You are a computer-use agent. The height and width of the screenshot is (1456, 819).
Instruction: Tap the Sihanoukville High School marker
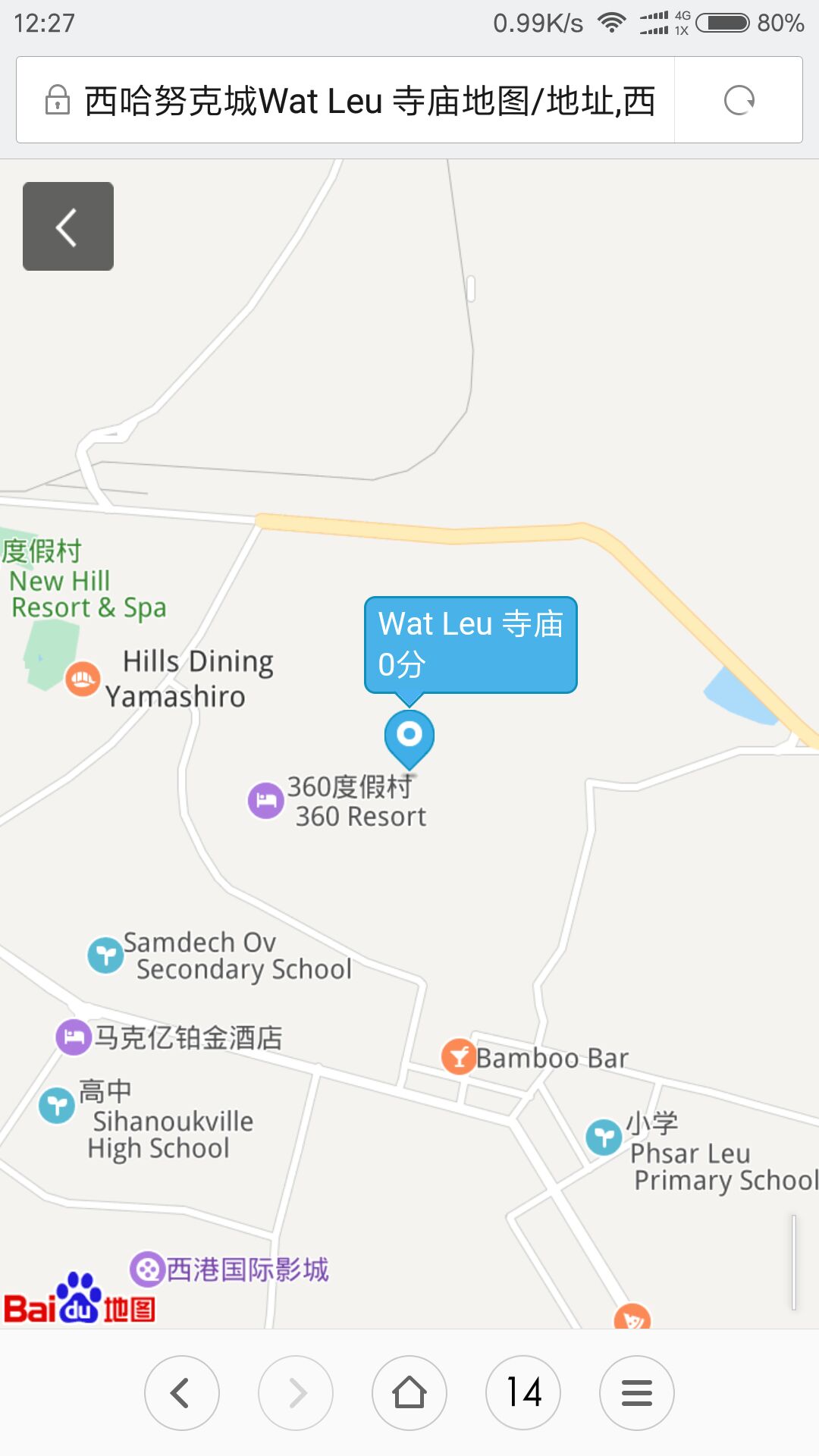click(x=57, y=1106)
